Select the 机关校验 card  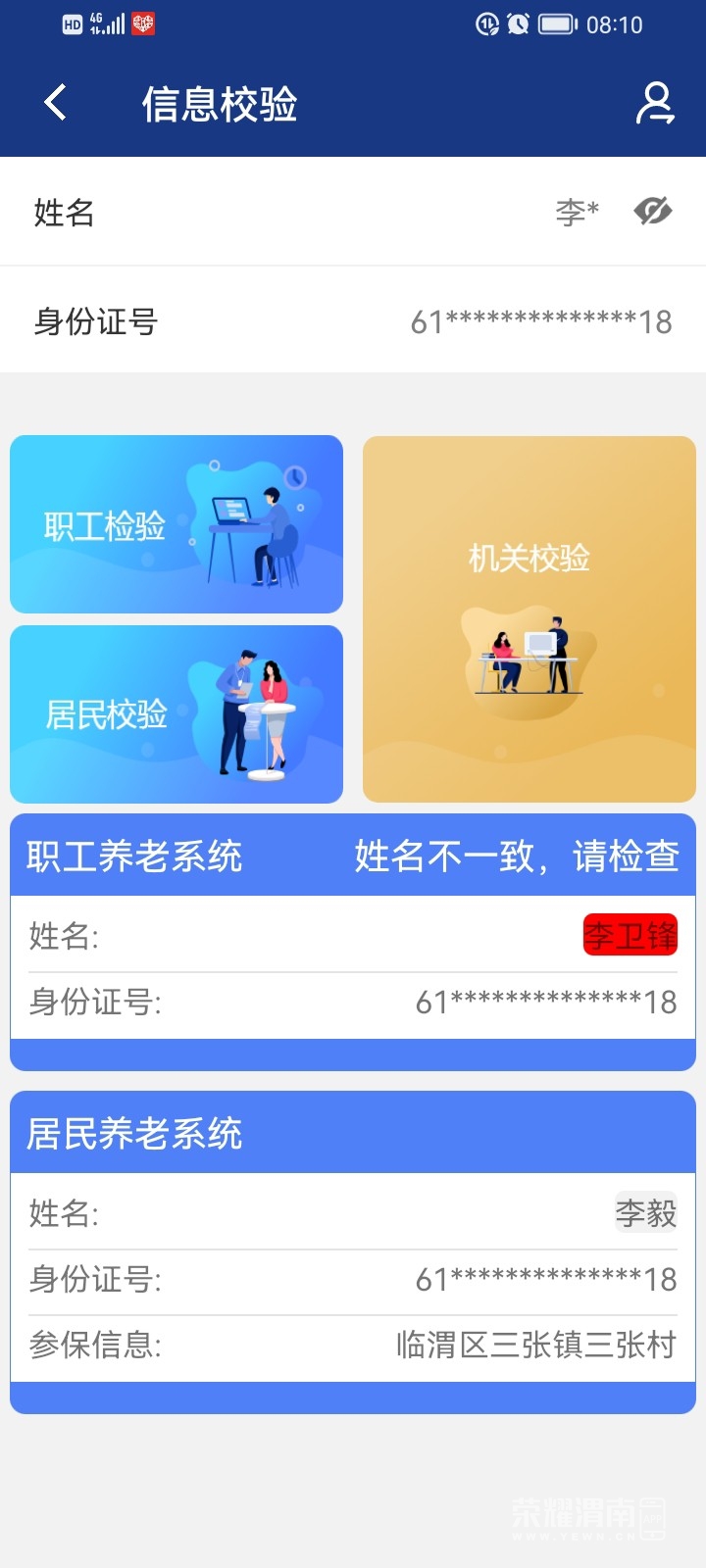[x=529, y=619]
